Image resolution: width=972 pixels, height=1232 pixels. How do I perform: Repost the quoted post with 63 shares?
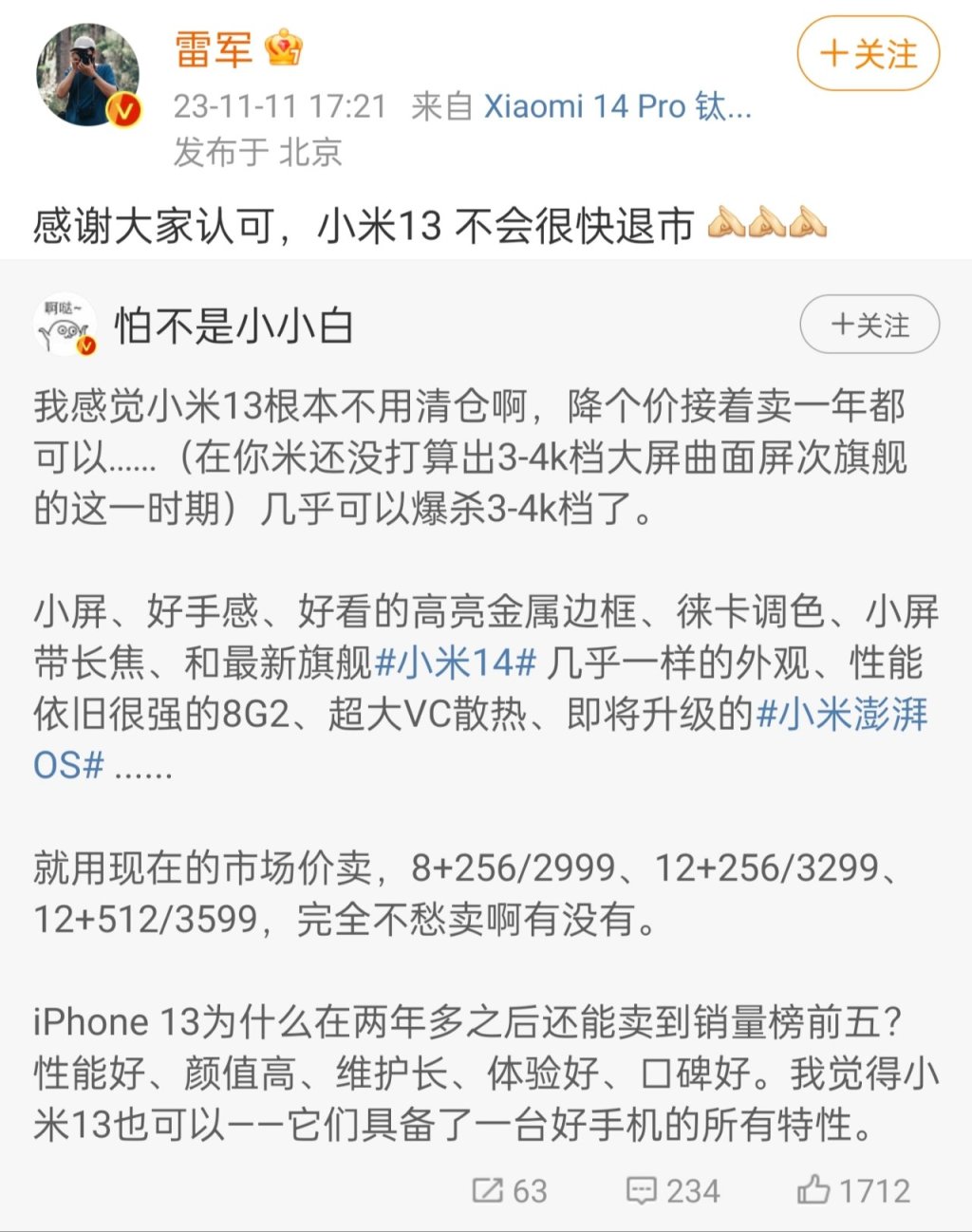511,1190
